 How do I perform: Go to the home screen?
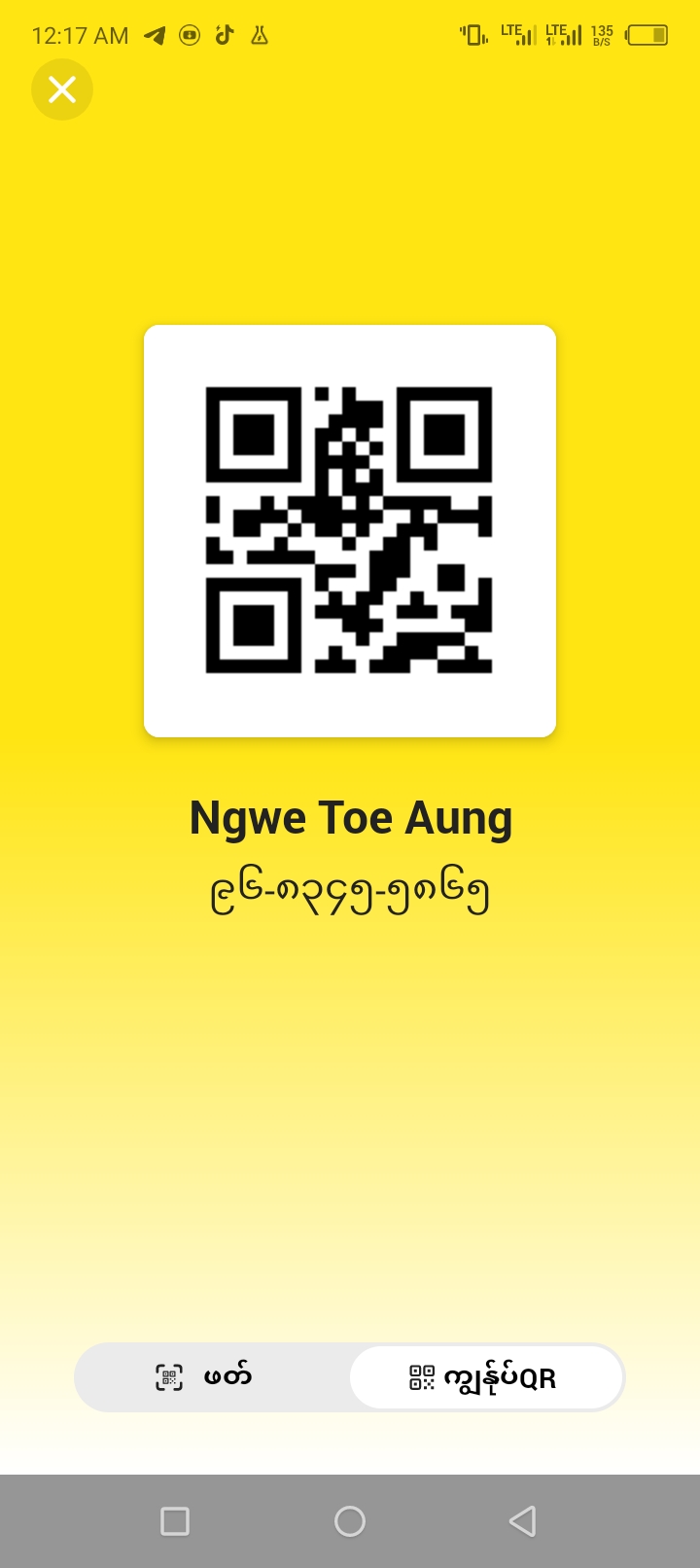pos(350,1520)
